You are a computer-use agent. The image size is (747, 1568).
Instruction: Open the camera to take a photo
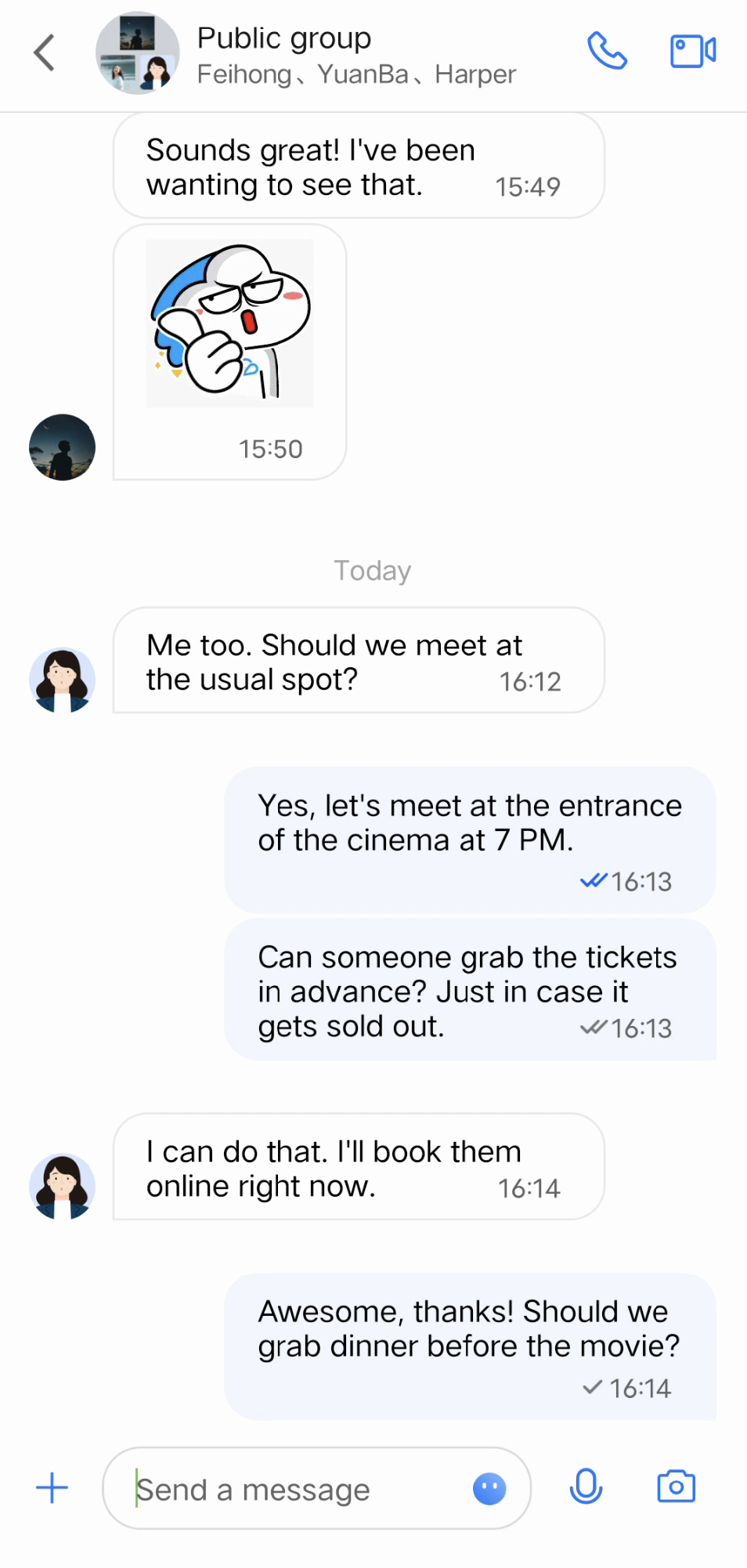[x=676, y=1487]
